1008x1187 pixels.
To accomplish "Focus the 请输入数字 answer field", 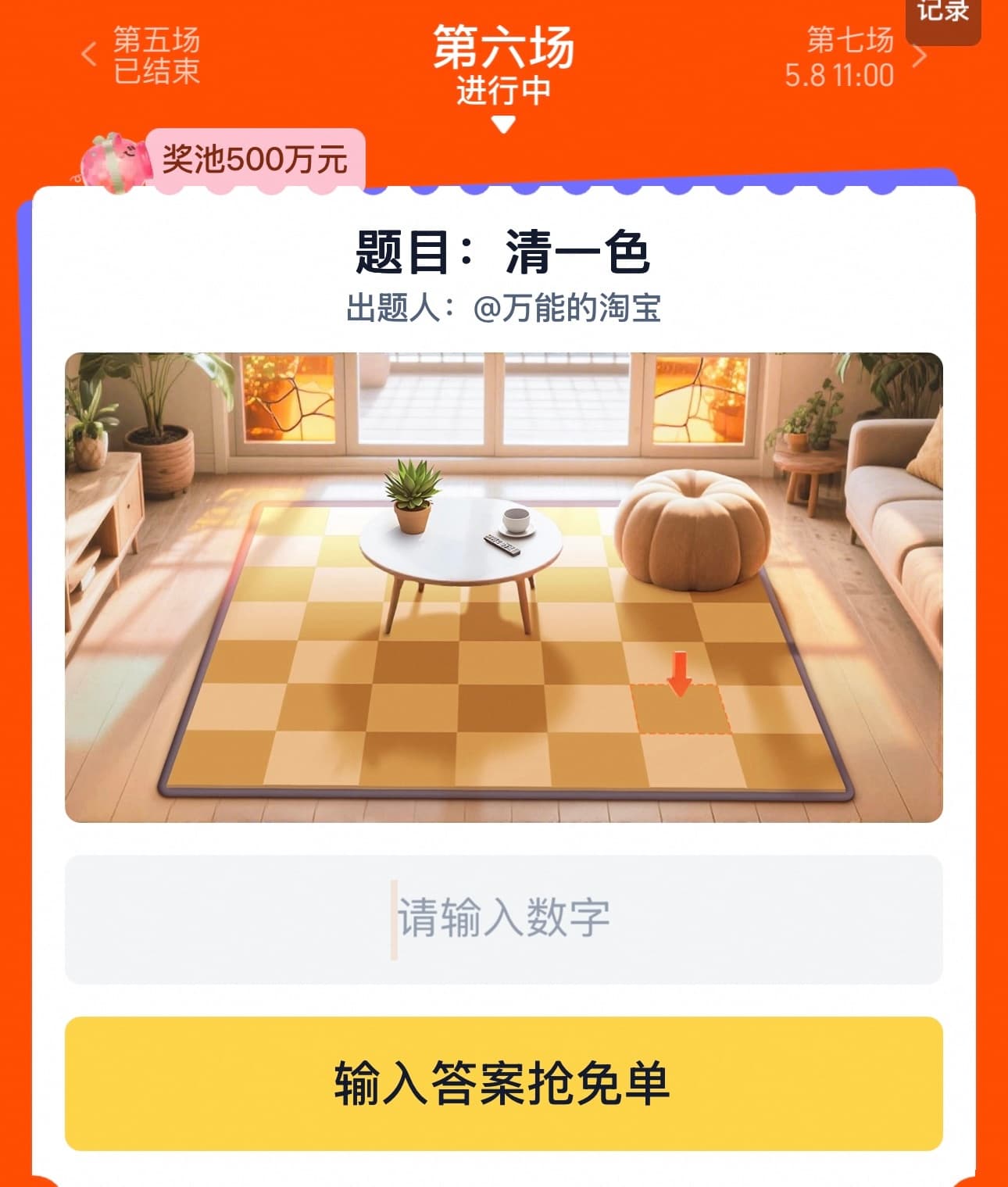I will click(503, 919).
